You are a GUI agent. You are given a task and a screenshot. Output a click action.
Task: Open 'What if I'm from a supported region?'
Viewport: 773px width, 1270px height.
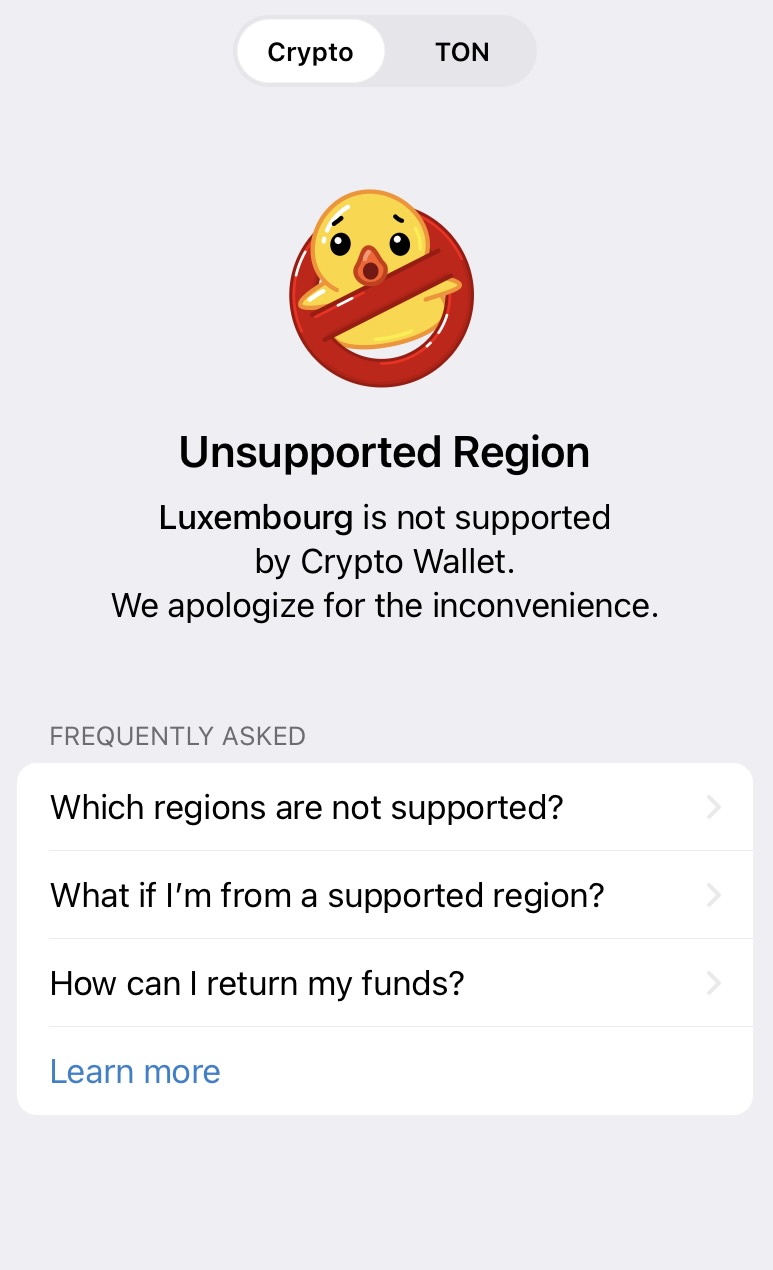click(385, 895)
